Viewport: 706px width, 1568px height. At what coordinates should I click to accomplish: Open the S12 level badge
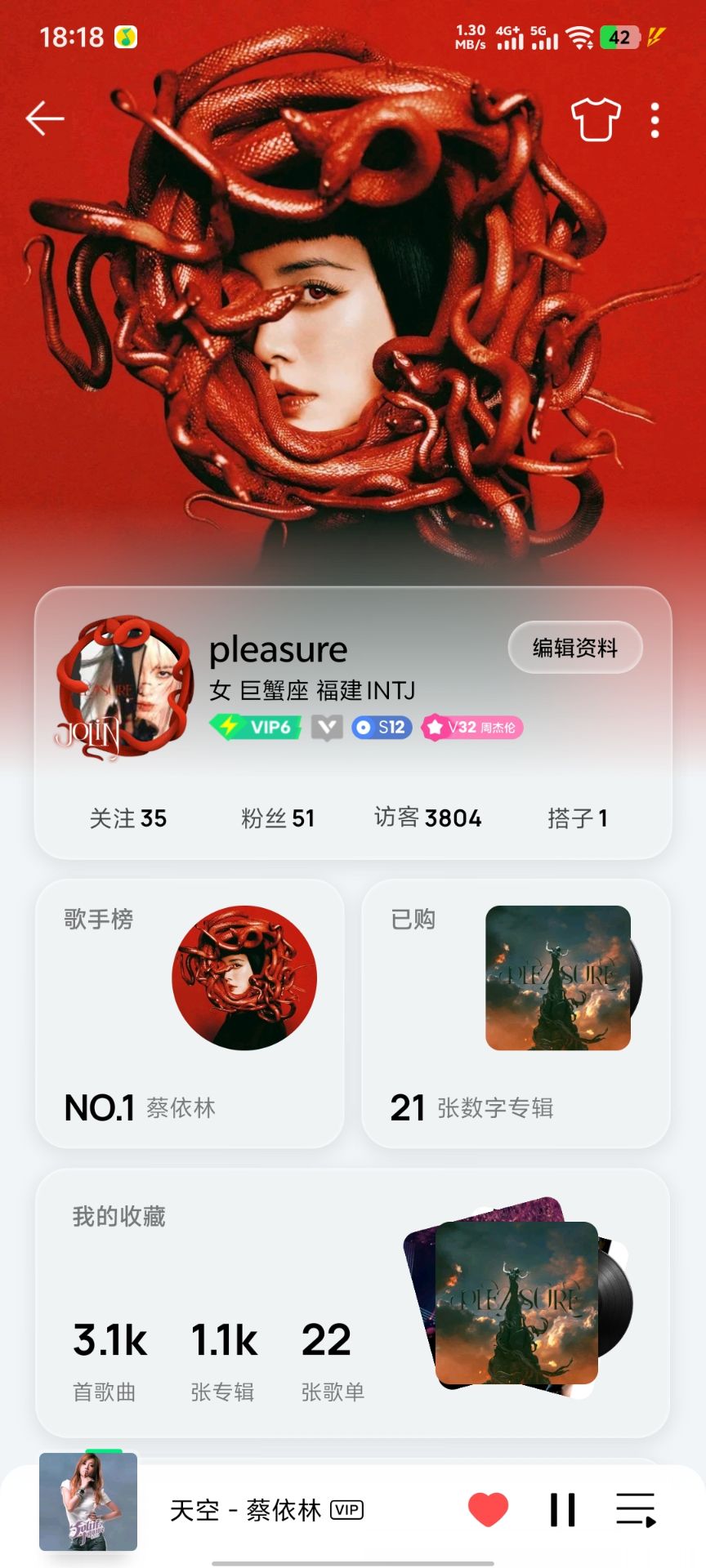[382, 727]
